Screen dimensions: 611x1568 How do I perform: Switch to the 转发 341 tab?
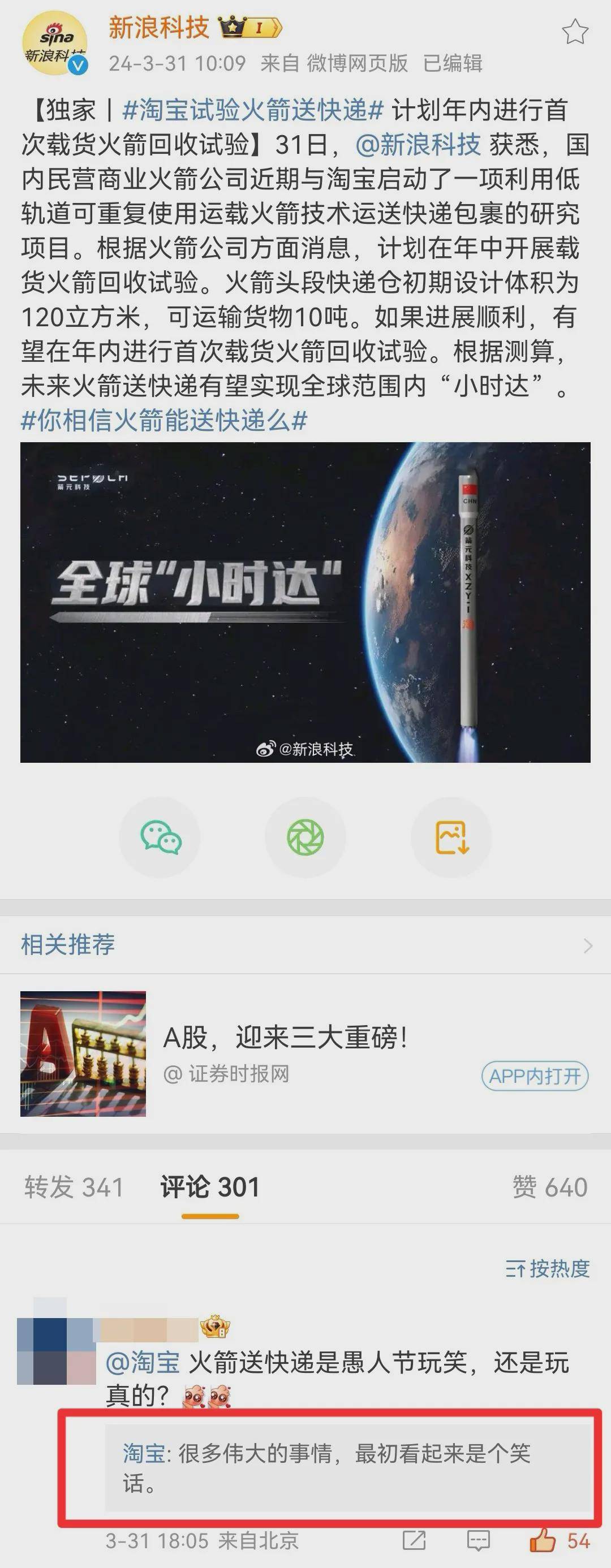pyautogui.click(x=74, y=1187)
